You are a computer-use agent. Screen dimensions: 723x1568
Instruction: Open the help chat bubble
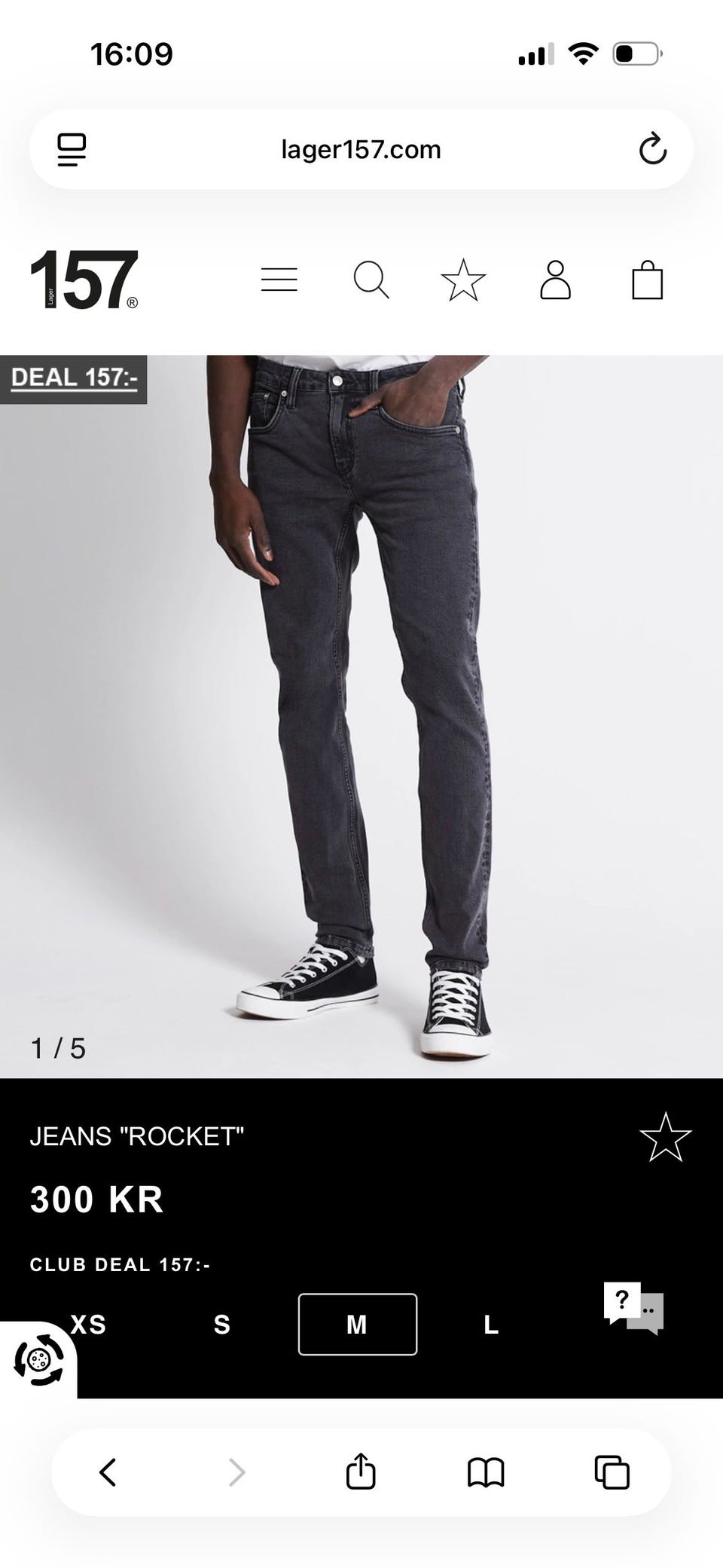(633, 1308)
